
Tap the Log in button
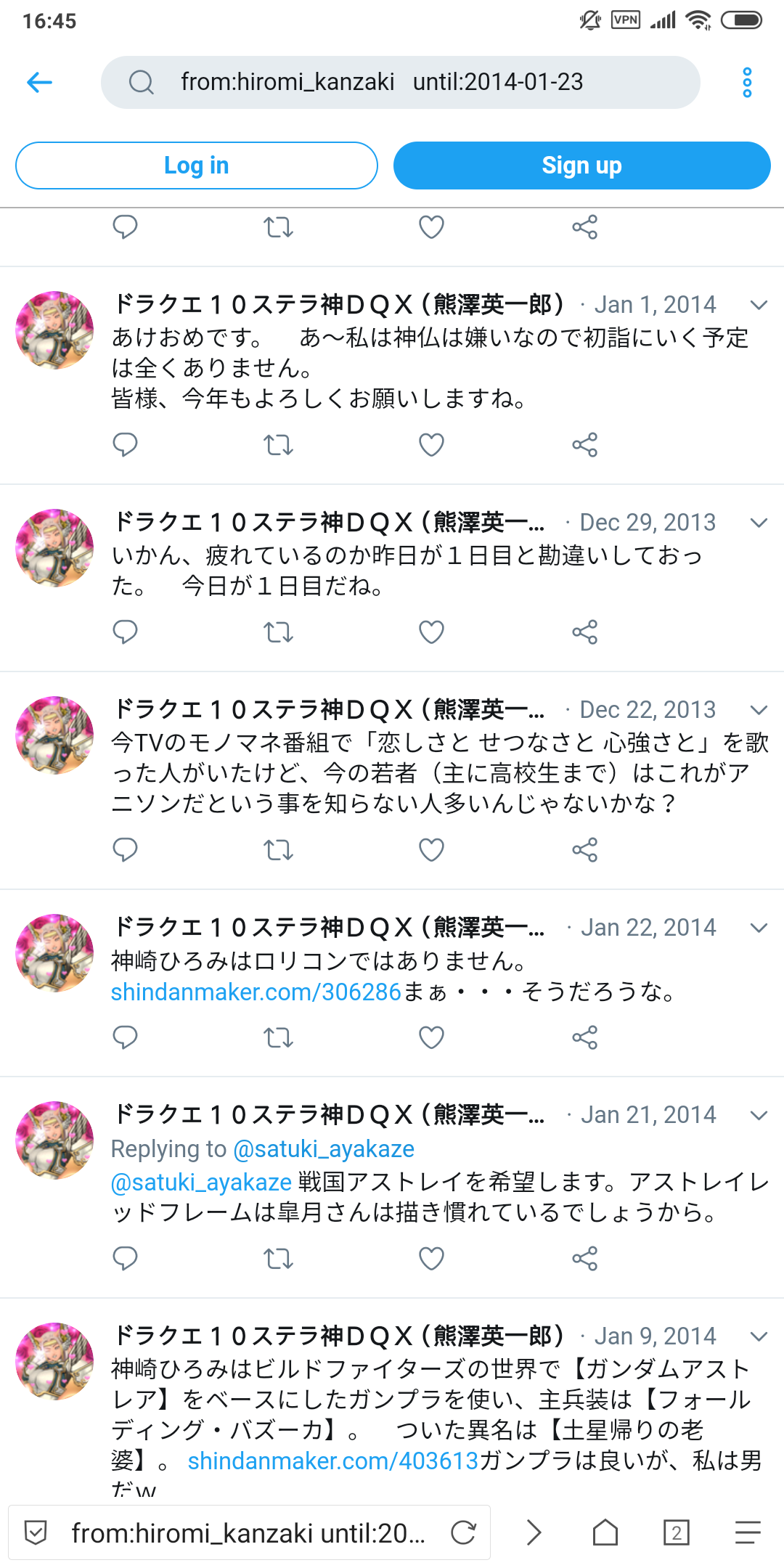click(197, 166)
